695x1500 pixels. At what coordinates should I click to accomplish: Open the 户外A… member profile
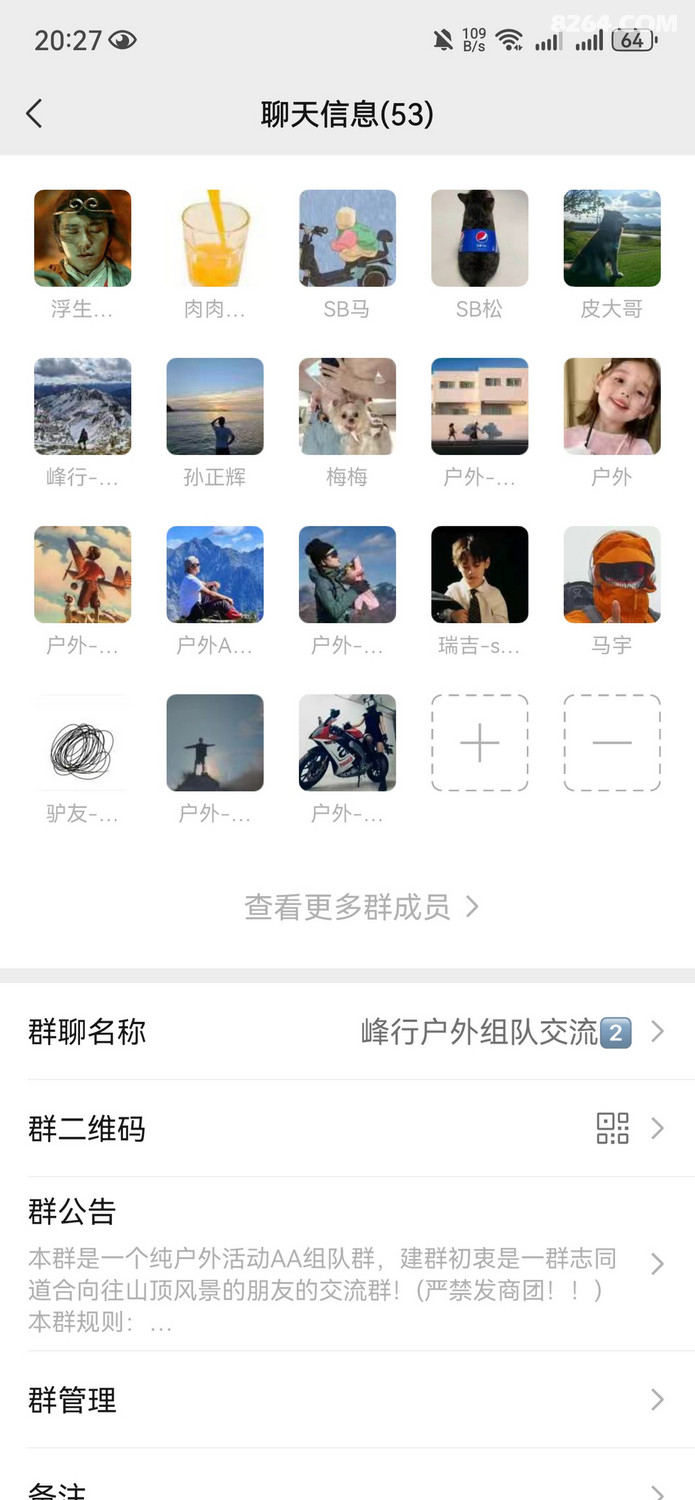click(x=215, y=575)
